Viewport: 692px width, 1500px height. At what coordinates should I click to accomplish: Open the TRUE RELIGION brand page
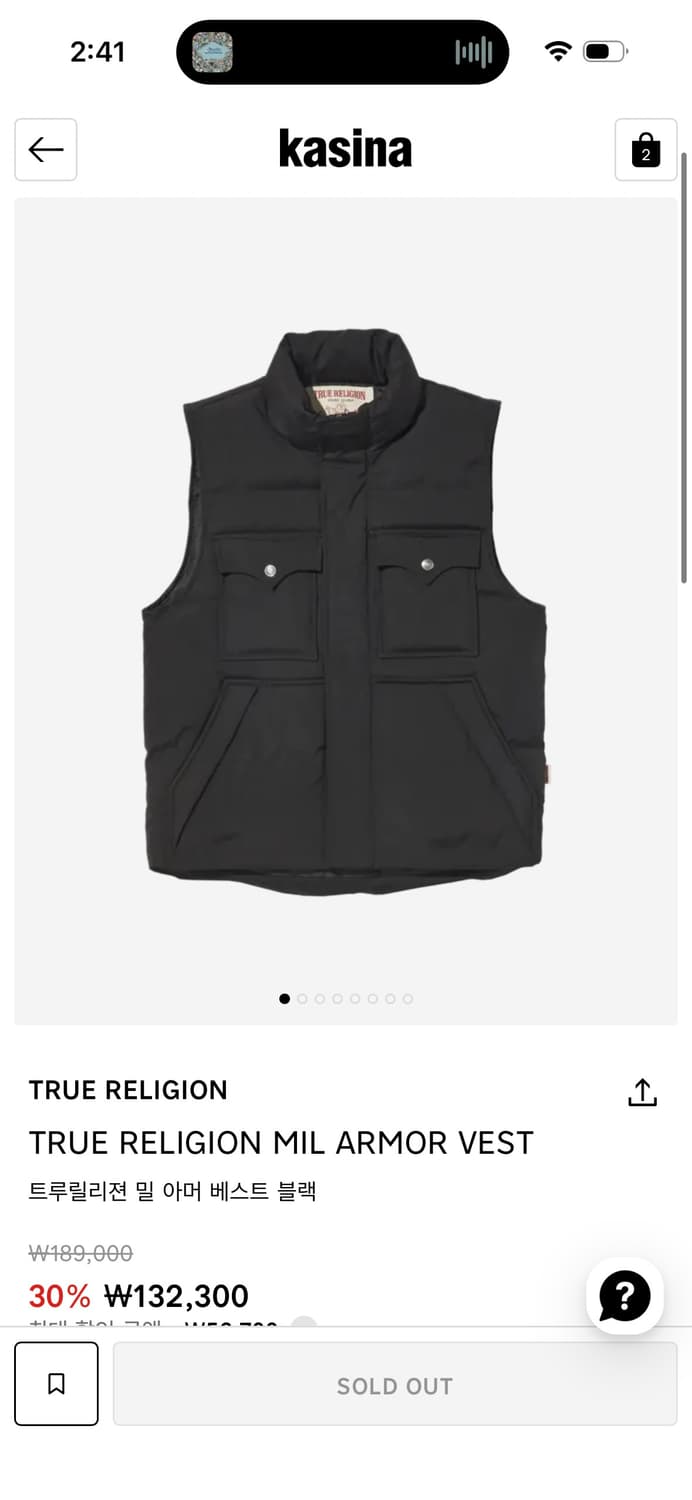128,1090
